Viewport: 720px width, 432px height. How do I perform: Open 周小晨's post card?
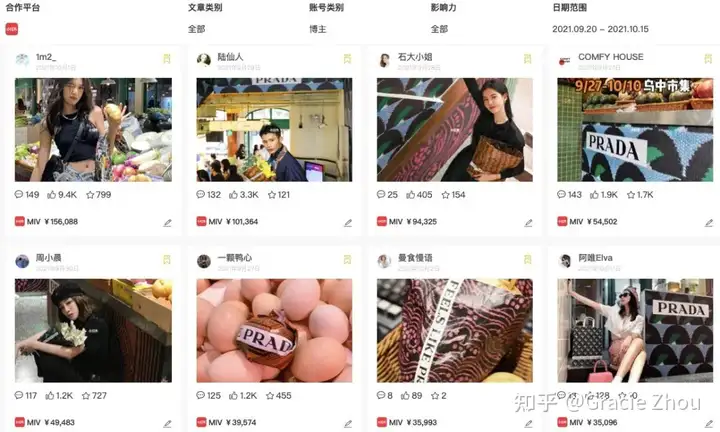(93, 330)
